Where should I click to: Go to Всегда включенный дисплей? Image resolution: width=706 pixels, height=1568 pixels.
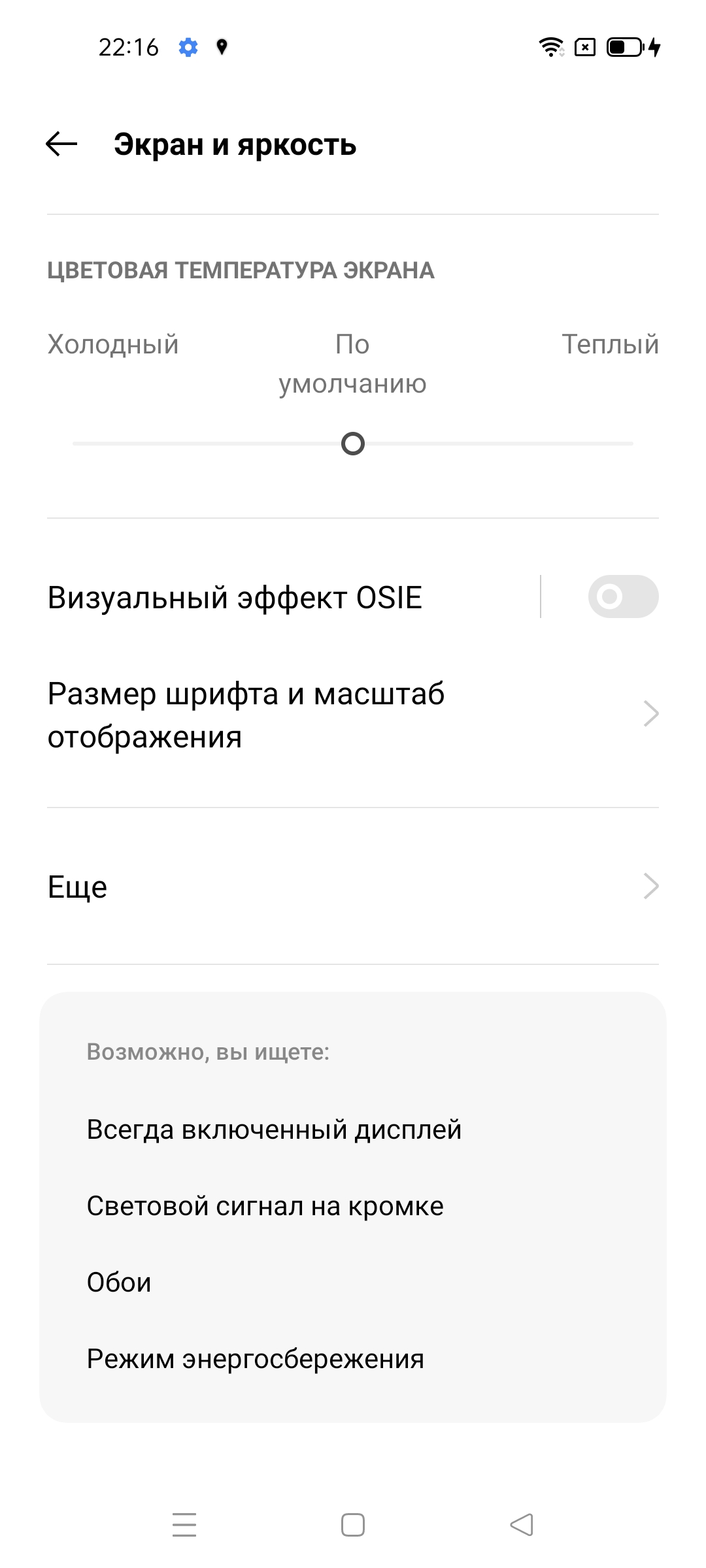pos(274,1130)
